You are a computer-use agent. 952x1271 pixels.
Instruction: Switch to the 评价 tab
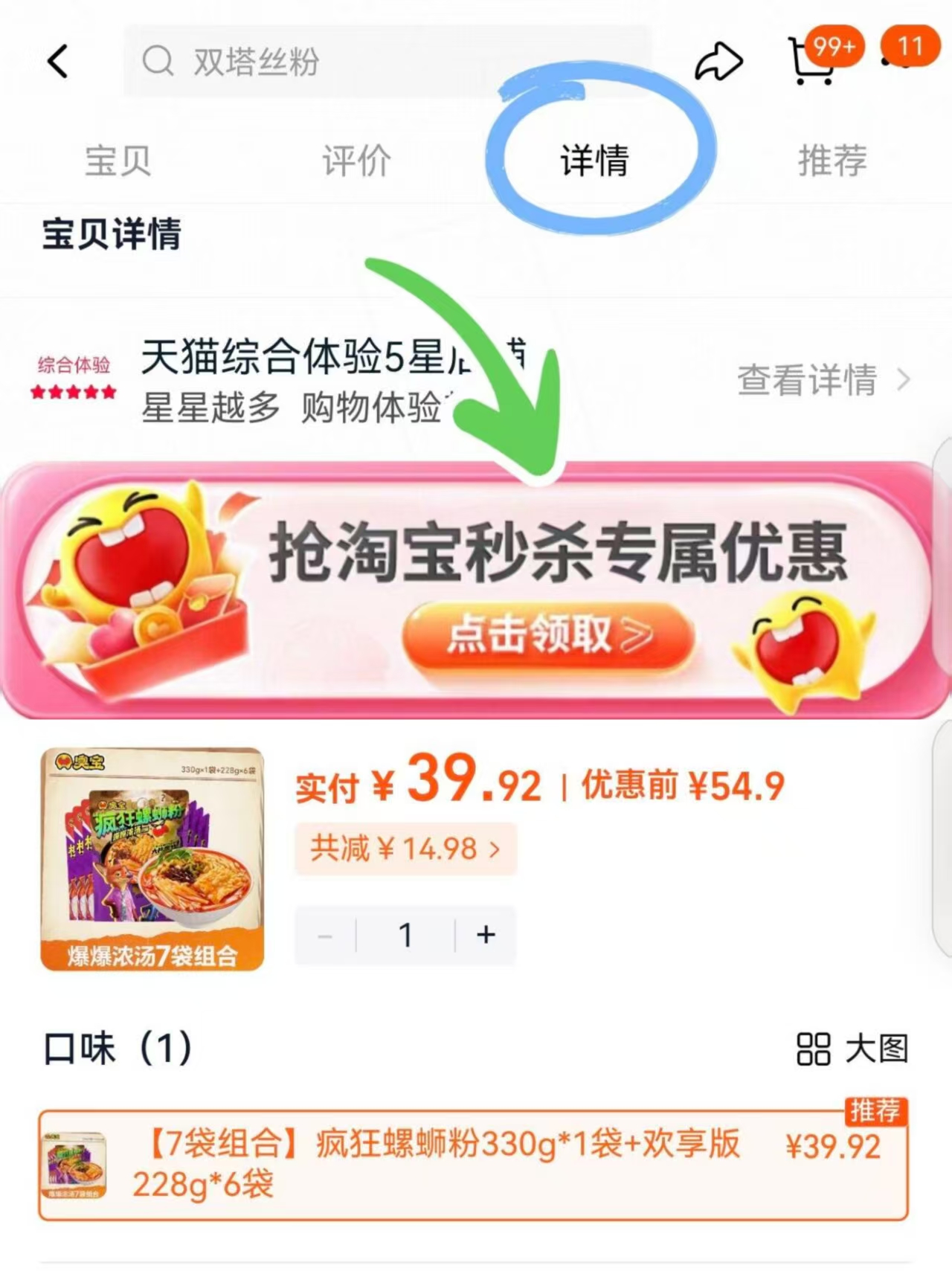(x=353, y=161)
